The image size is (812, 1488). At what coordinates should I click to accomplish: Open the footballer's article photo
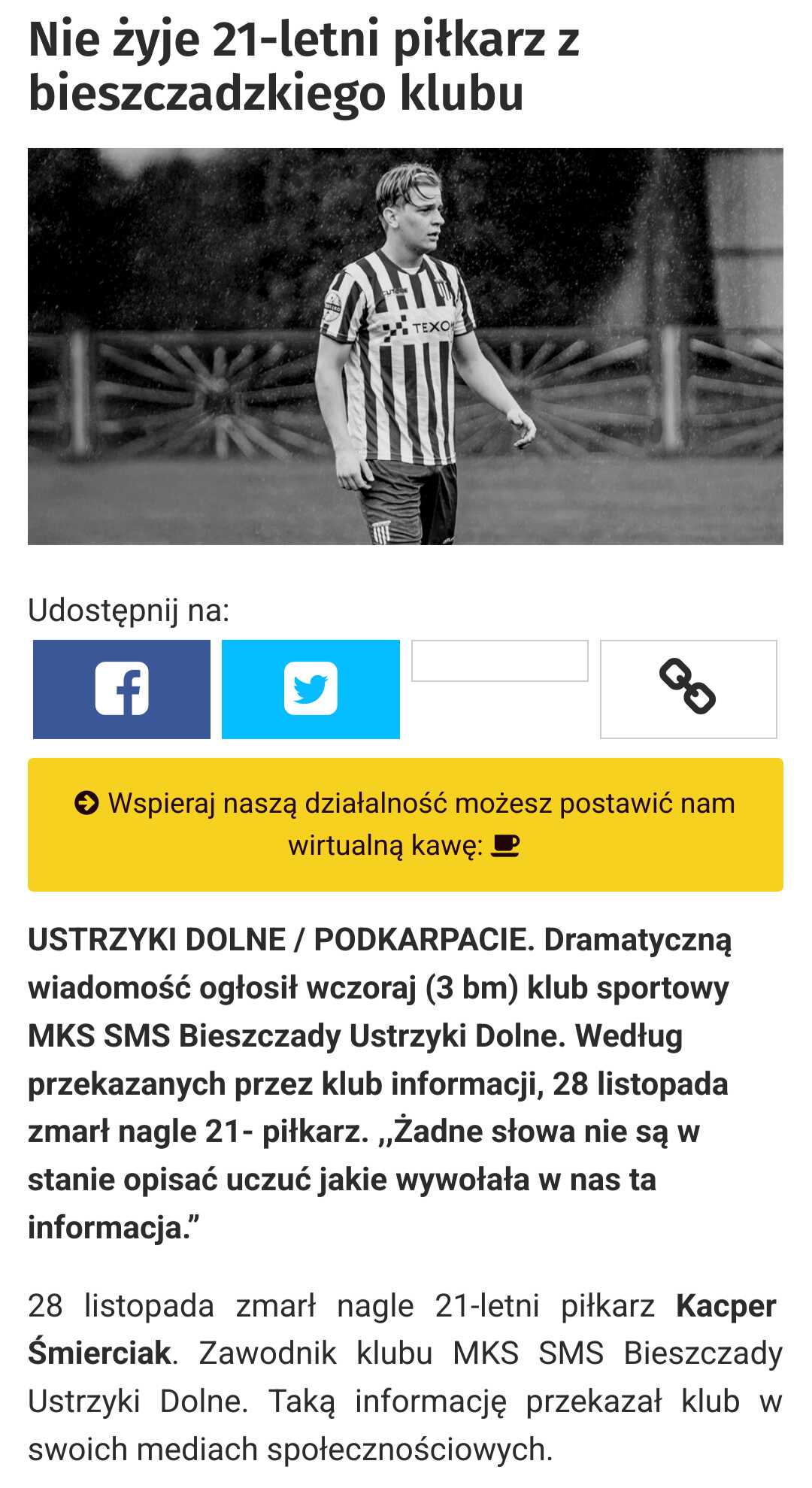point(405,346)
